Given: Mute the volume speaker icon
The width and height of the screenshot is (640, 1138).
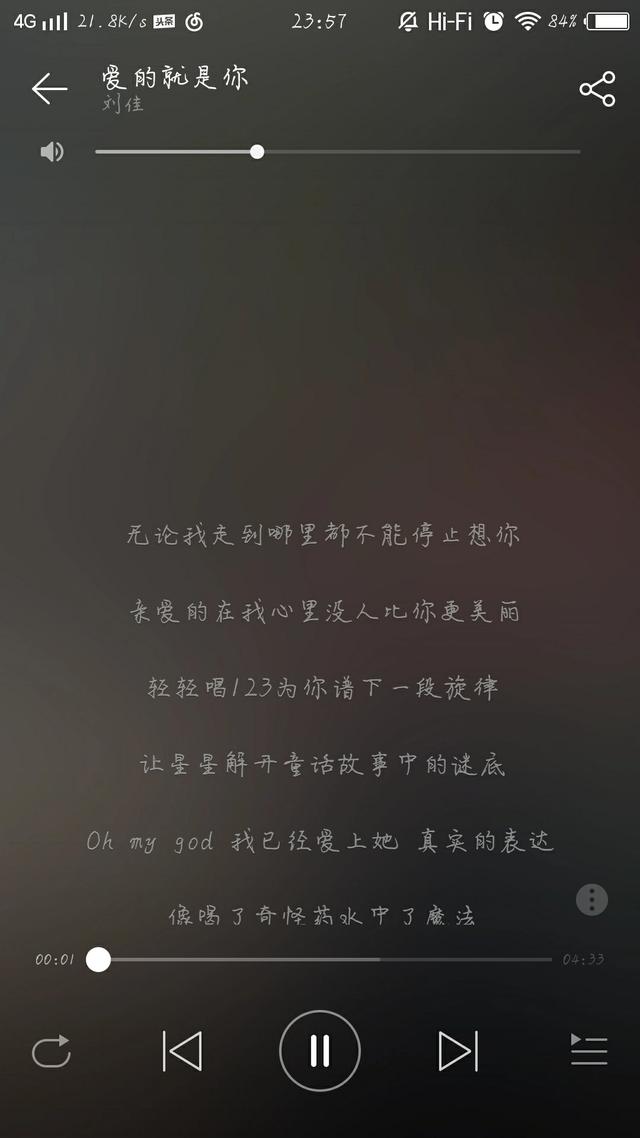Looking at the screenshot, I should click(52, 152).
